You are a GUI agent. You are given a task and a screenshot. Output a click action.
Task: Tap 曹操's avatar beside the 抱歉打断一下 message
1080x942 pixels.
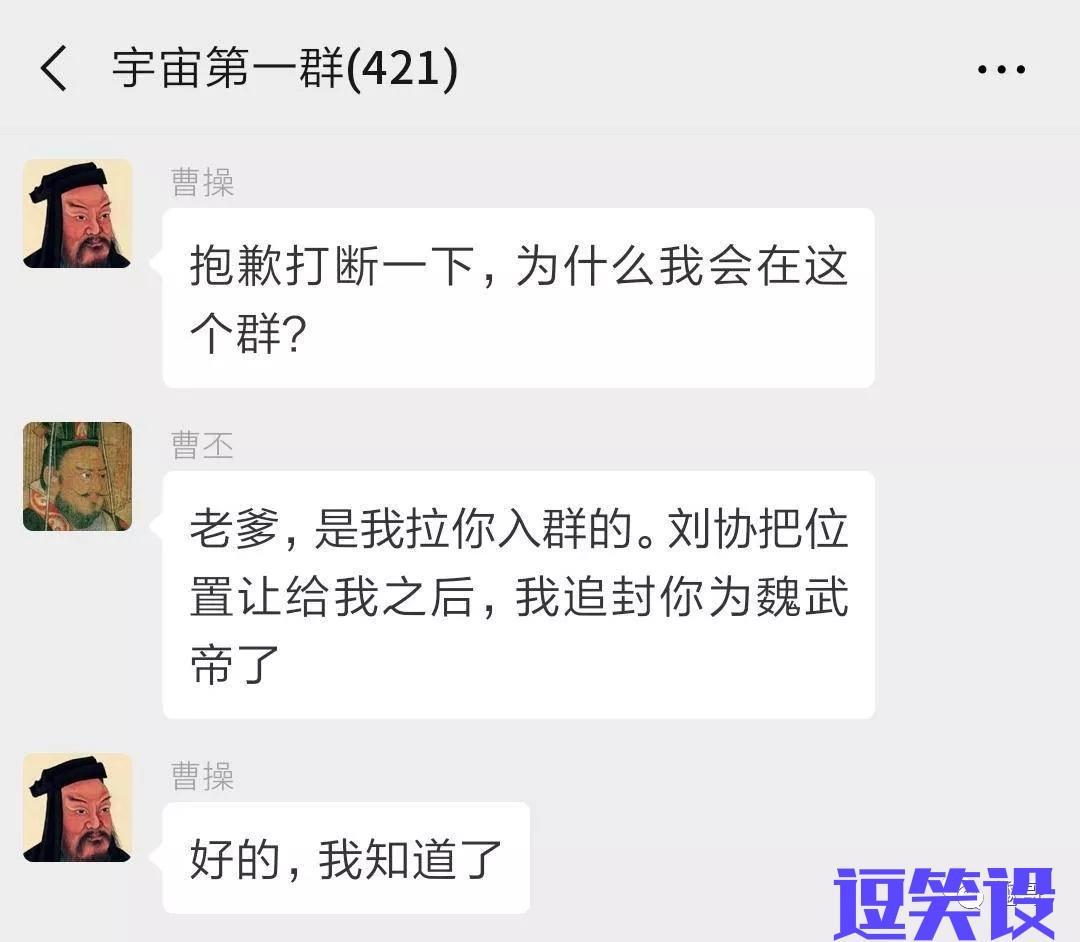78,213
